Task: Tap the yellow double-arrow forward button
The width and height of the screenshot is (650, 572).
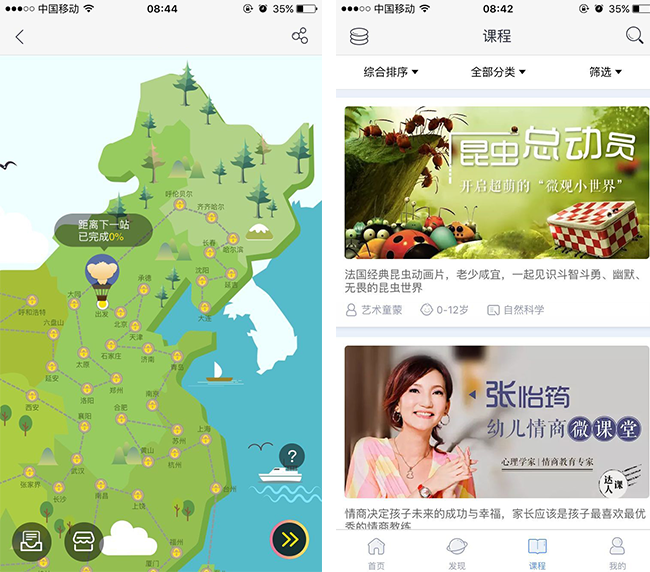Action: click(290, 541)
